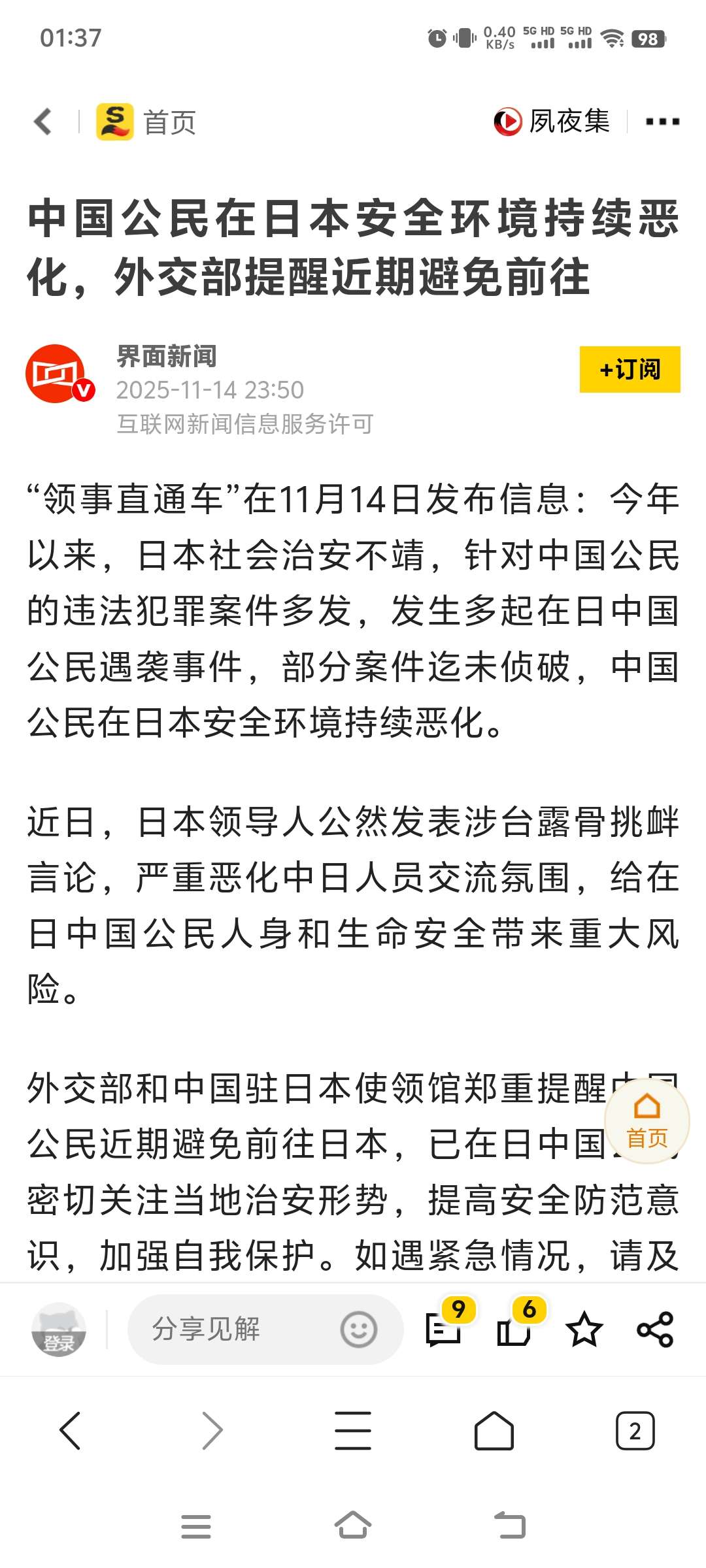Tap the system navigation home button
This screenshot has width=706, height=1568.
pyautogui.click(x=353, y=1526)
